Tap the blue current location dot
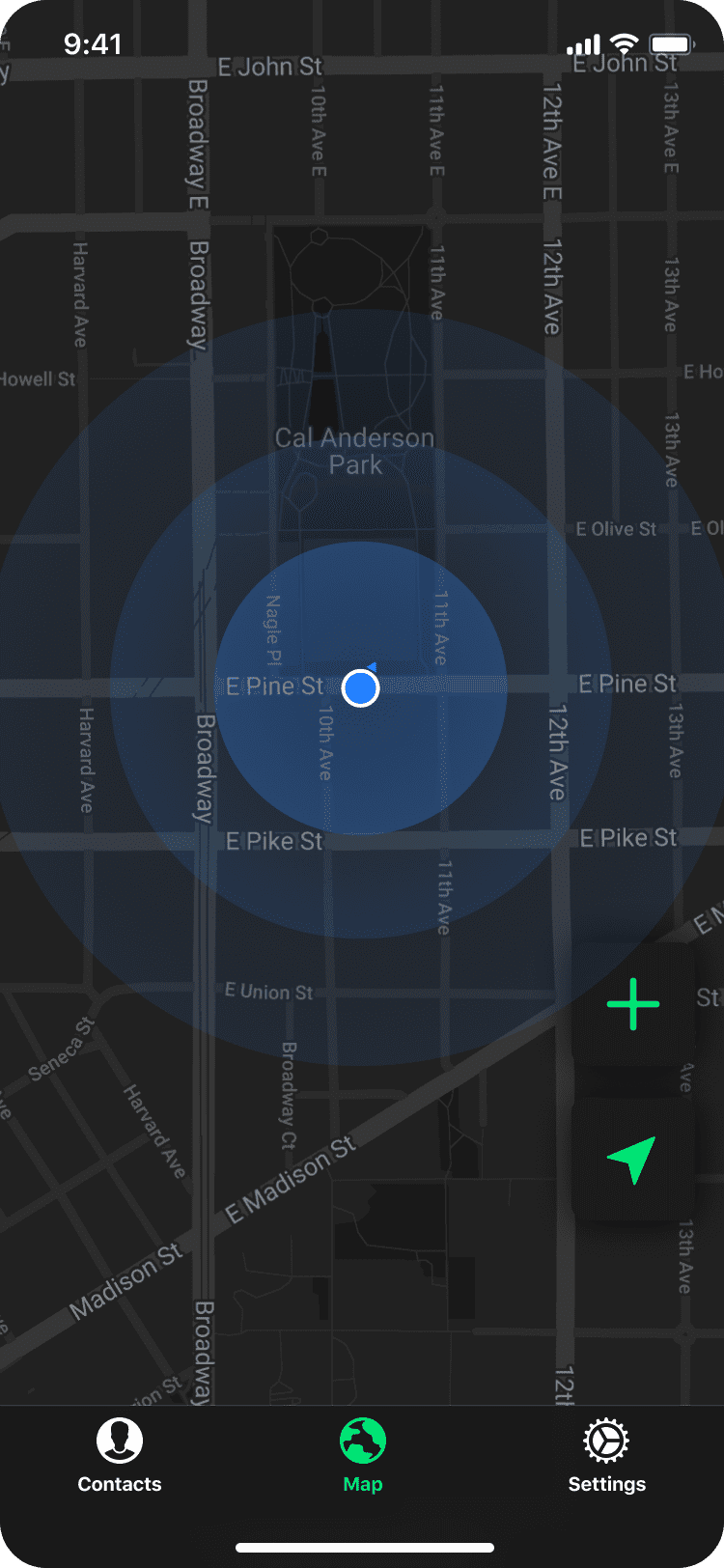This screenshot has height=1568, width=724. point(361,688)
